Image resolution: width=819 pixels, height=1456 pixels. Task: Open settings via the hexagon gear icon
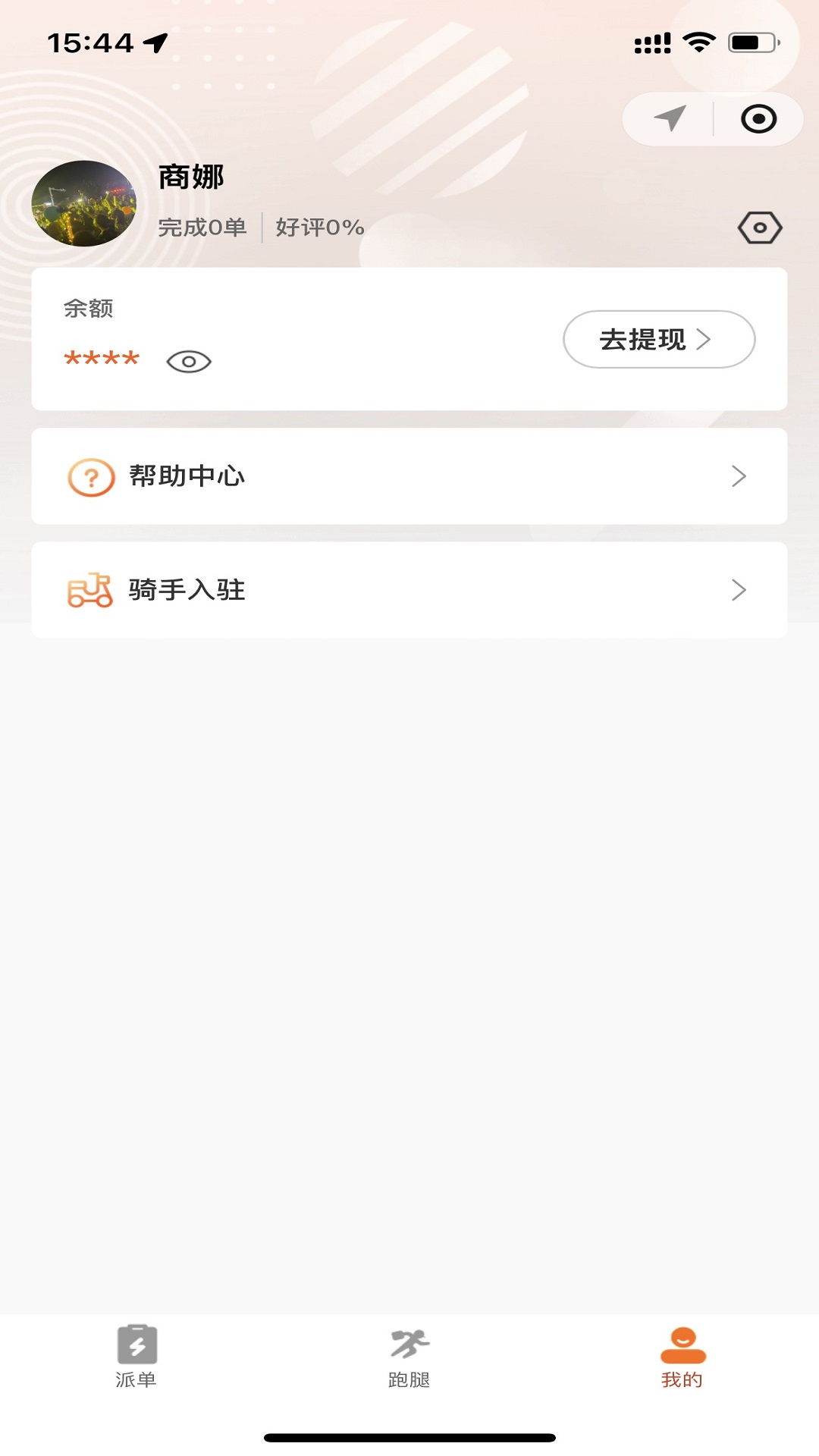coord(759,226)
